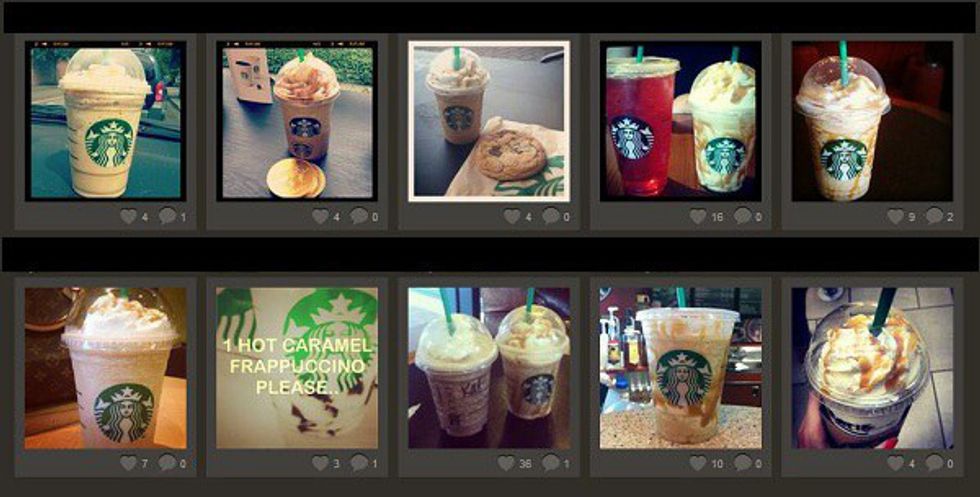Open the frappuccino and cookie photo

click(x=489, y=120)
